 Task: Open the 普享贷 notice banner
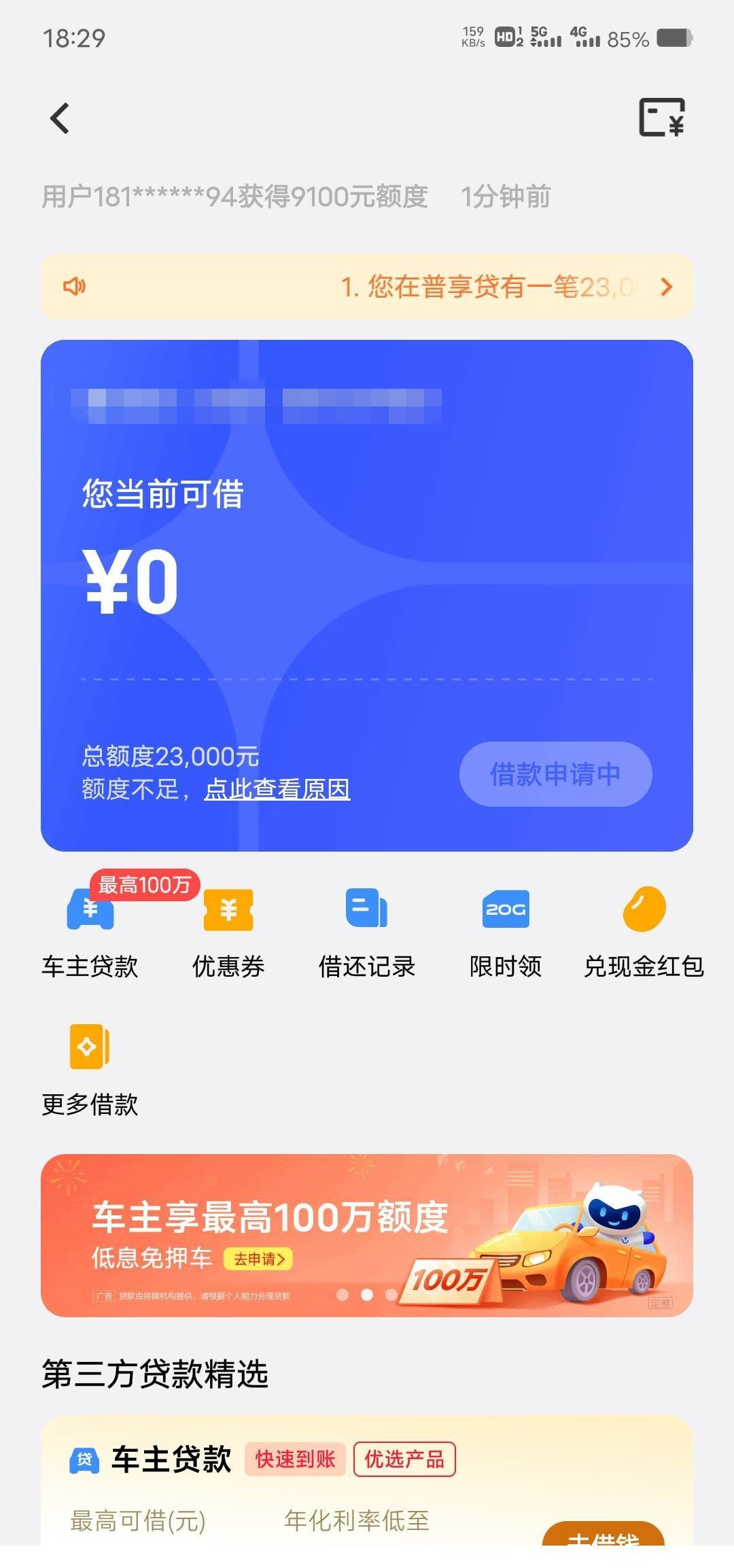click(x=367, y=287)
